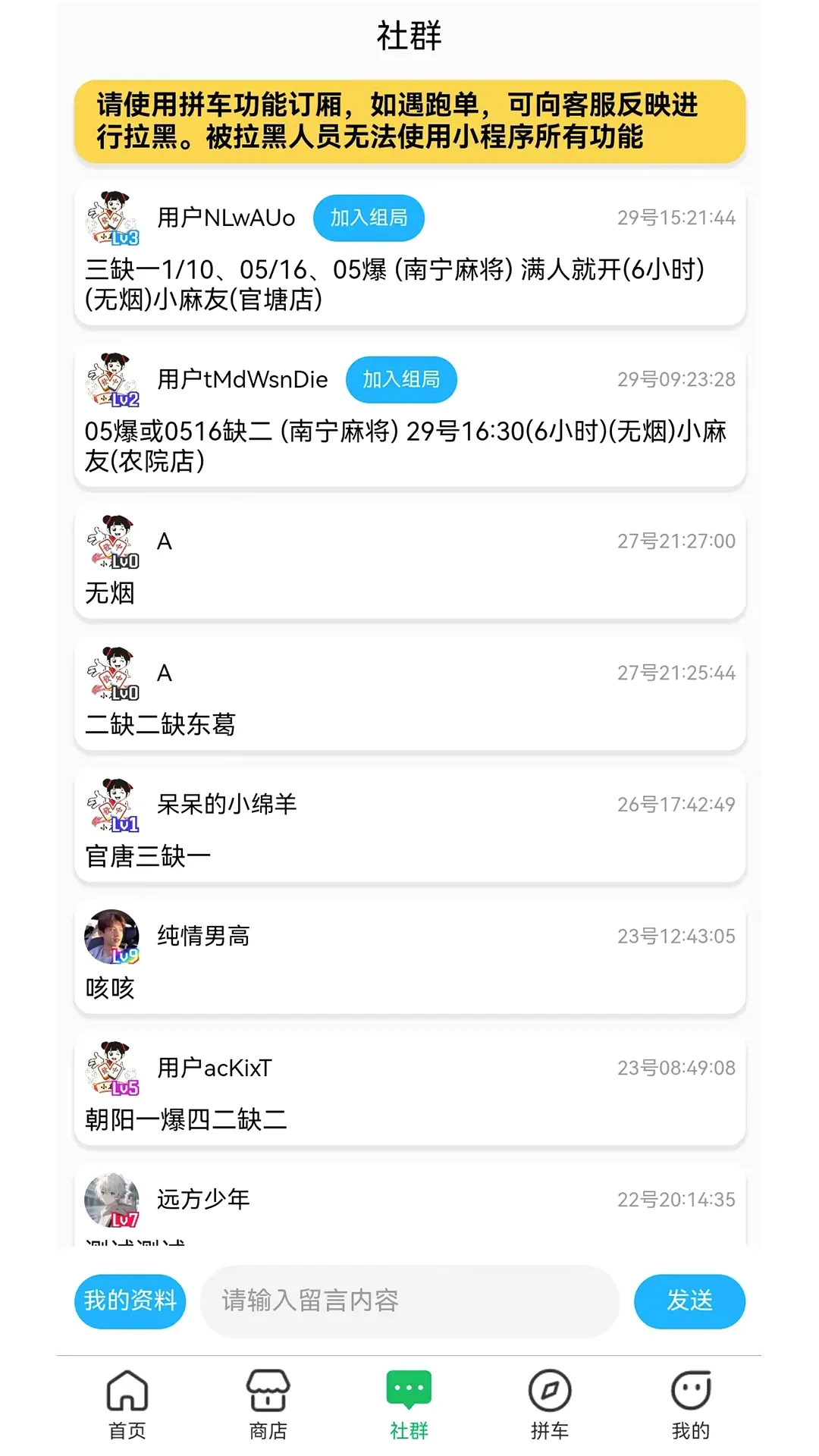Select the 社群 tab
Viewport: 819px width, 1456px height.
tap(409, 1405)
